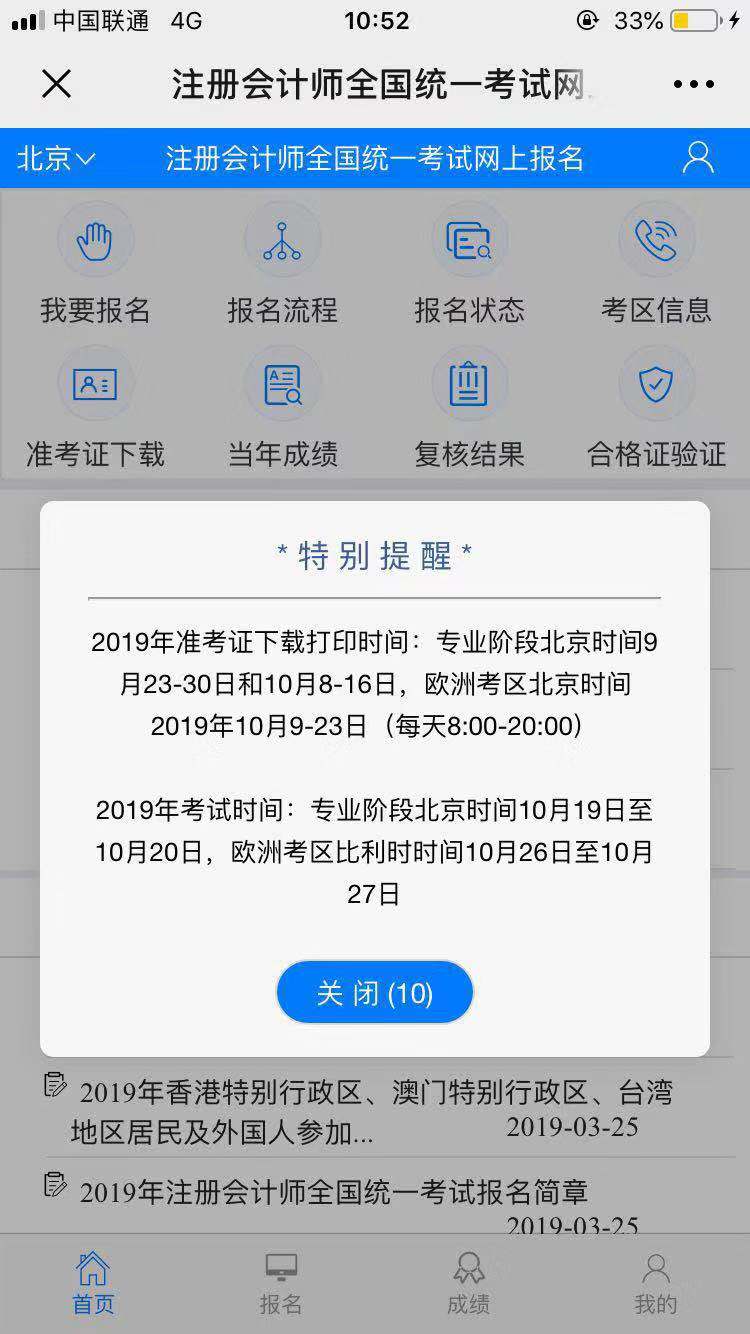
Task: Dismiss the reminder with 关闭 button
Action: click(374, 993)
